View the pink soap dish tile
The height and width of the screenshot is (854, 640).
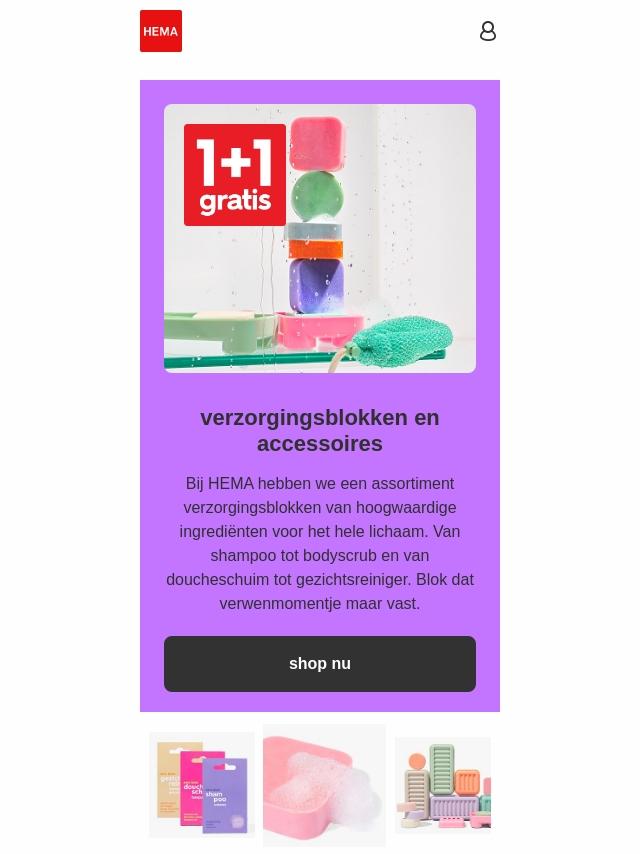coord(324,785)
